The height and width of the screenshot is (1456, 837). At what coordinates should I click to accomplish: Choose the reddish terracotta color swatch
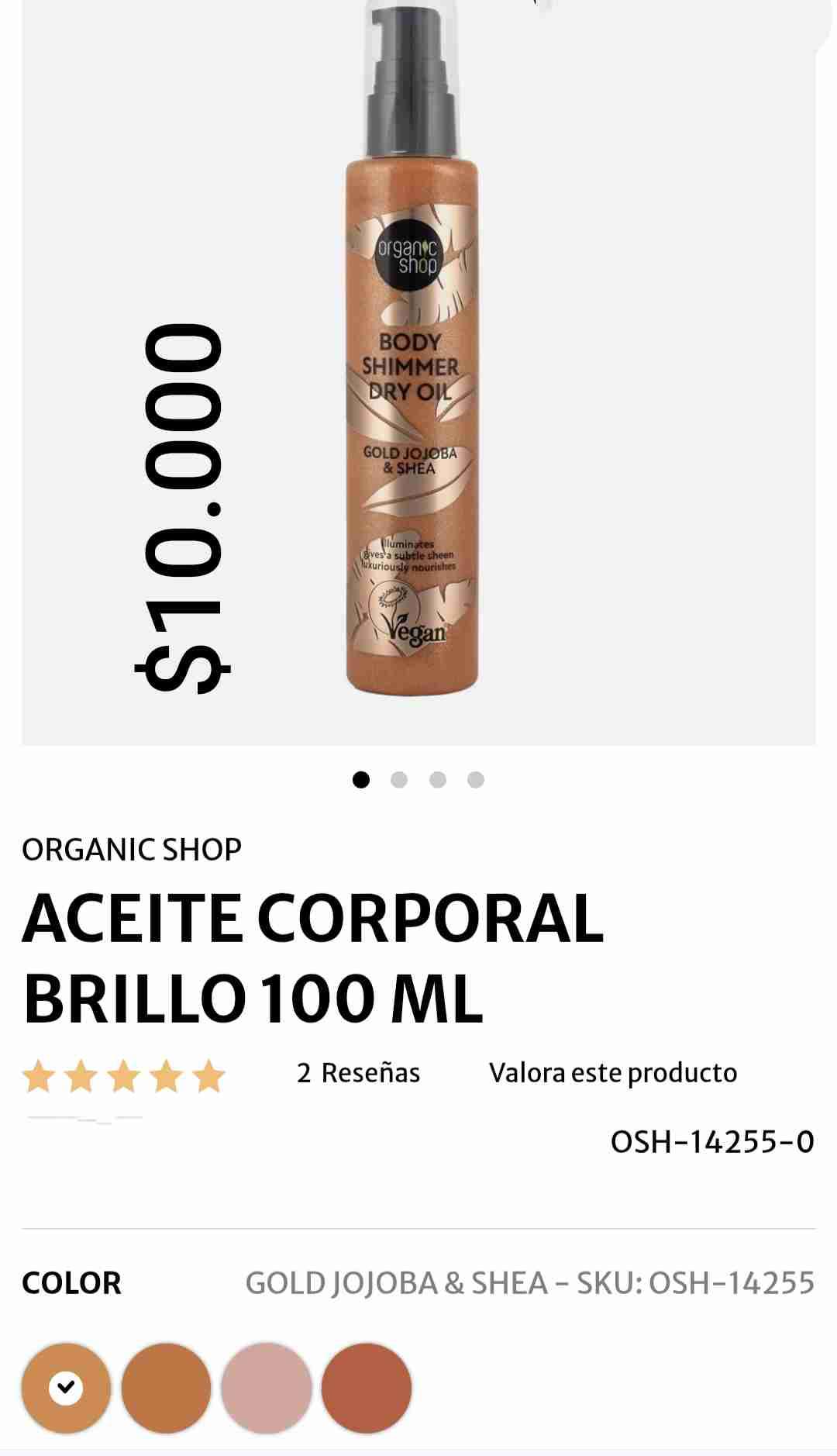click(x=366, y=1387)
